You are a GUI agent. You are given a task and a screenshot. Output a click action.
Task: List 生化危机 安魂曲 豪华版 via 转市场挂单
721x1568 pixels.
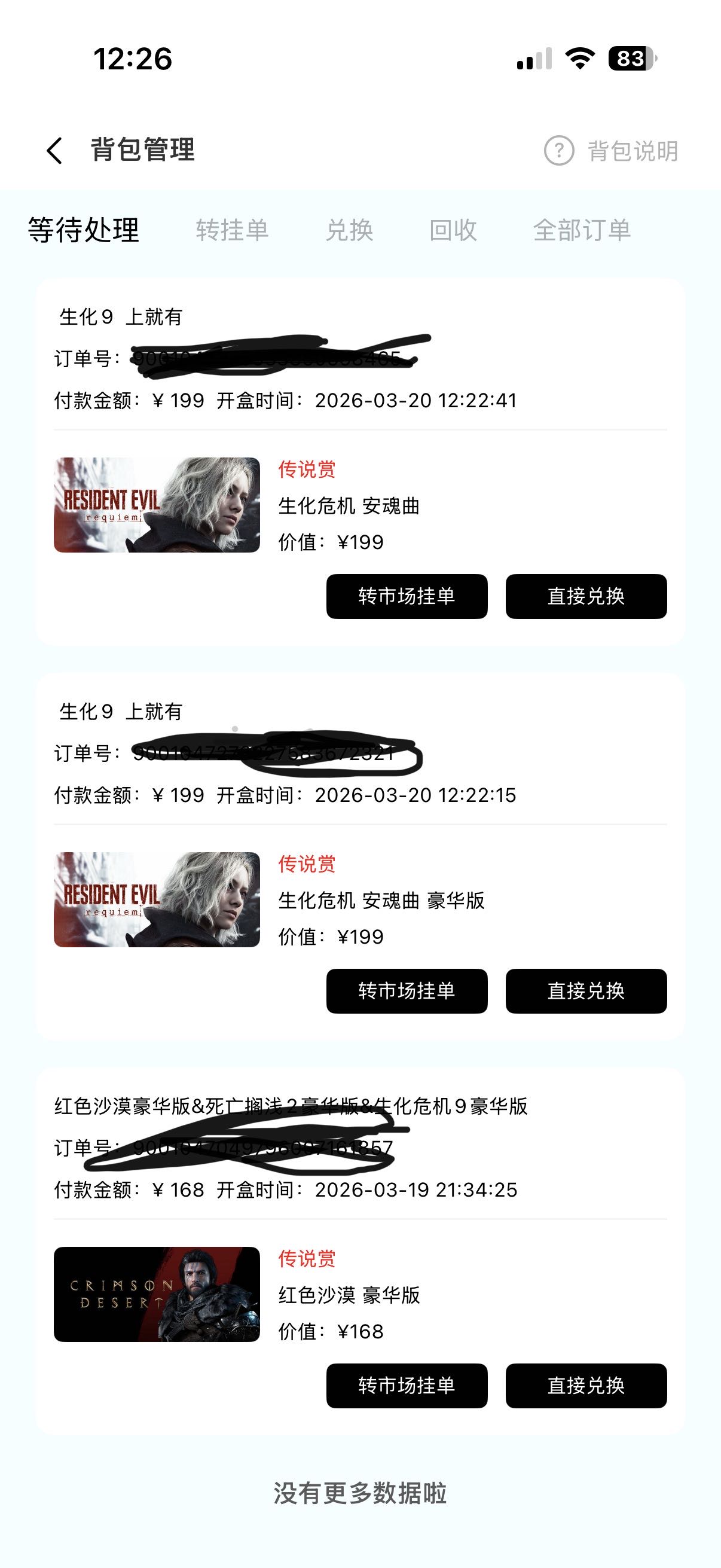pos(407,991)
